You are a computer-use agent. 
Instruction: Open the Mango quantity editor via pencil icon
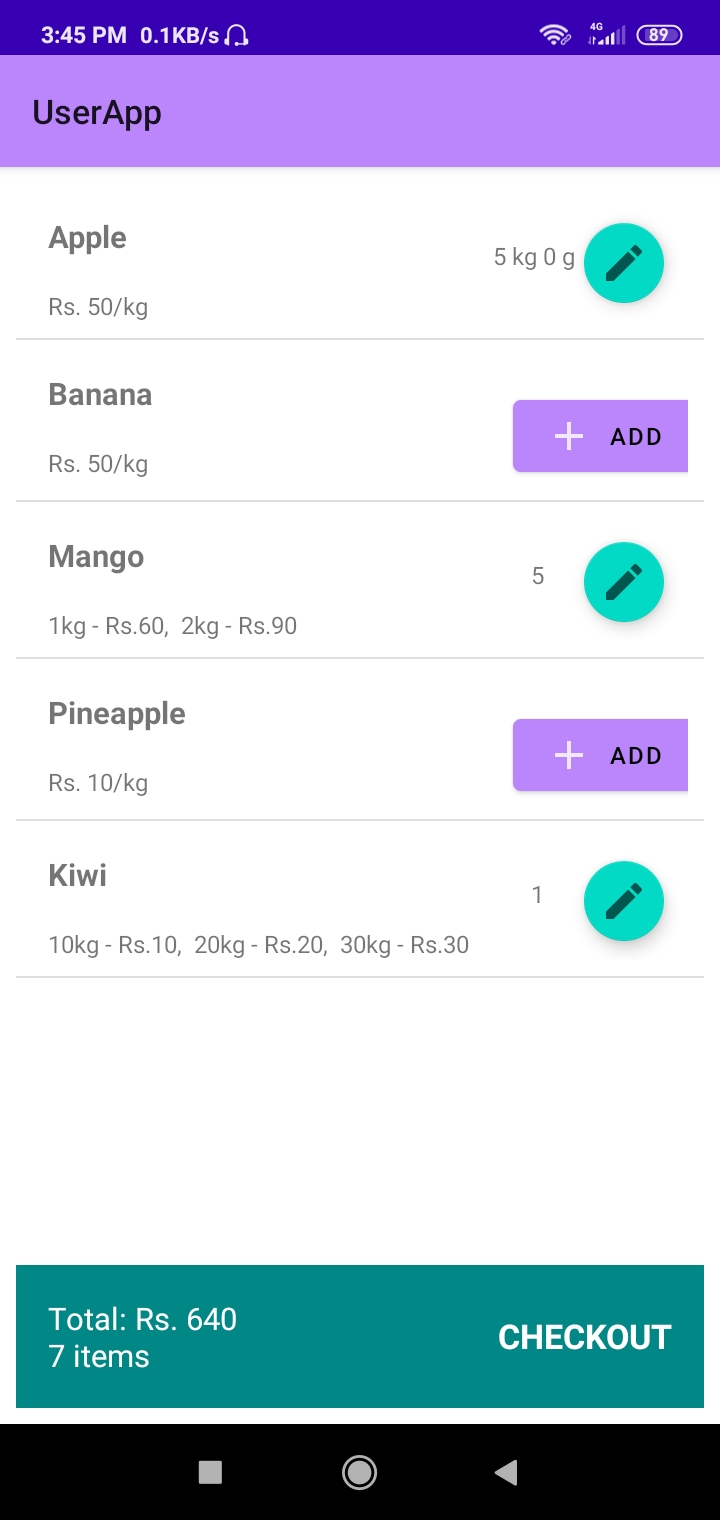[x=623, y=581]
